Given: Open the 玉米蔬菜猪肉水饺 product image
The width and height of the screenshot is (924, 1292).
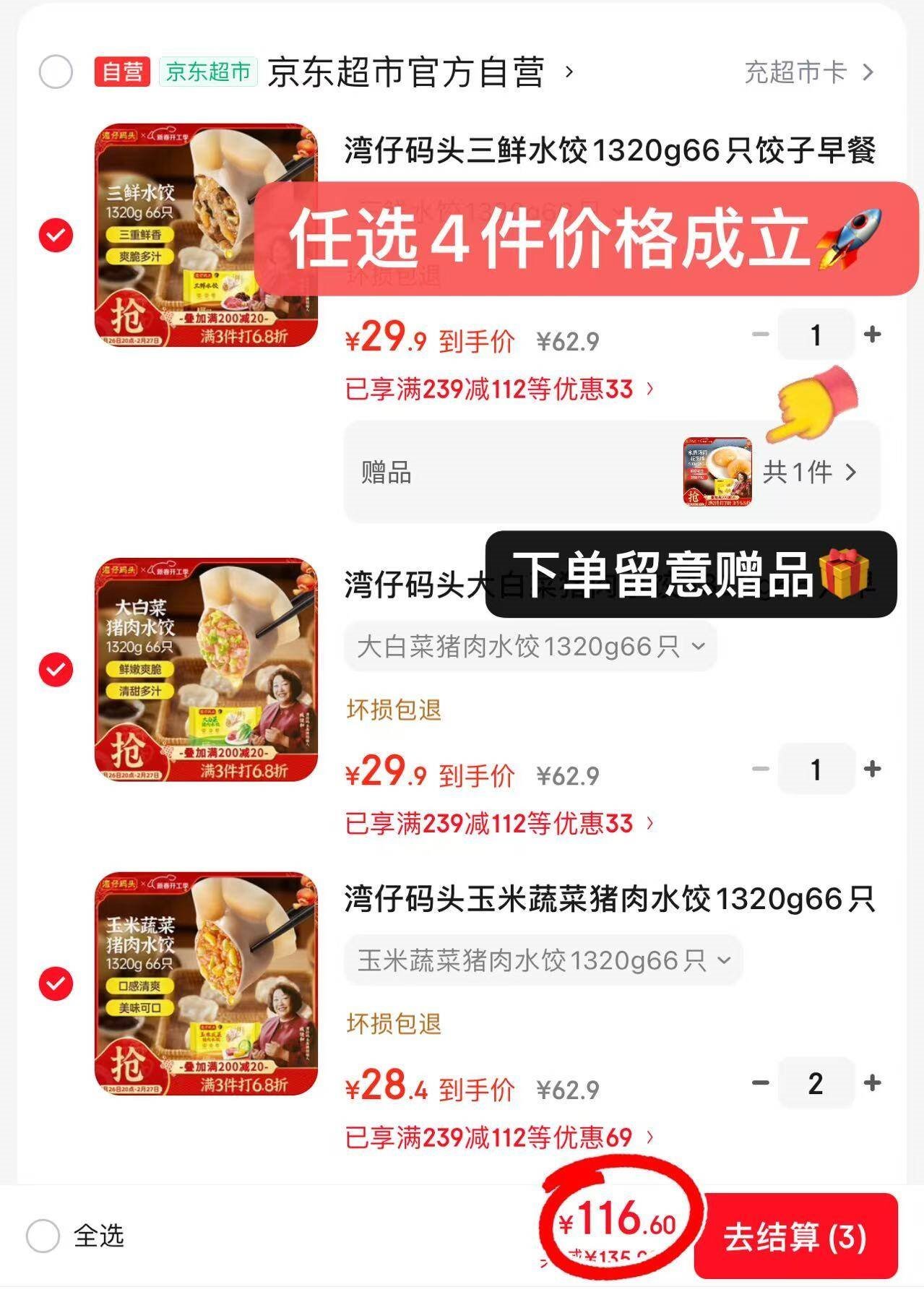Looking at the screenshot, I should 206,983.
